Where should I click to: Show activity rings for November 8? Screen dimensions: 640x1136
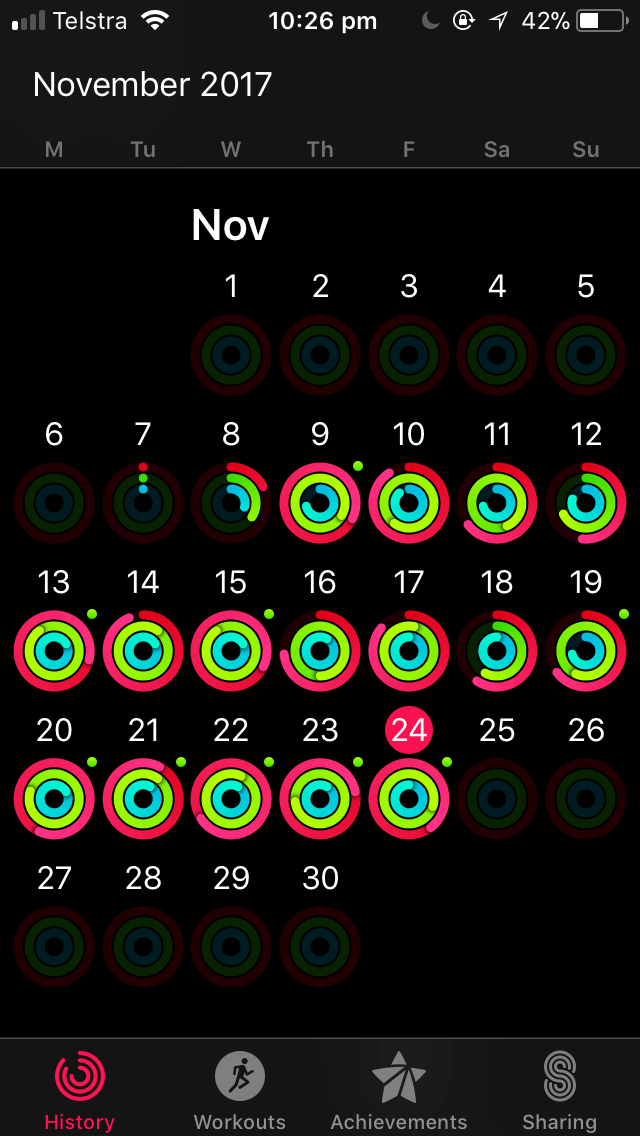[x=231, y=502]
